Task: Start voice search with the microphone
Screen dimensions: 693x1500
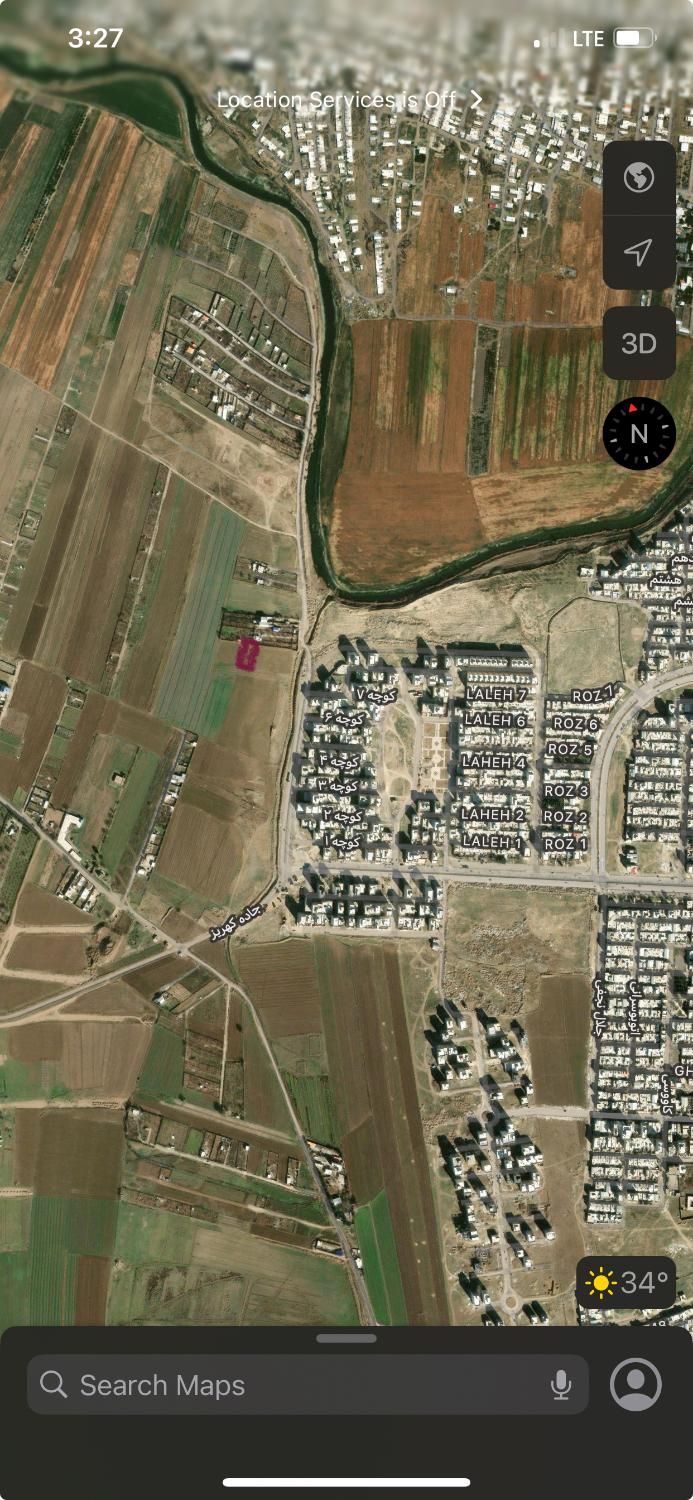Action: click(x=561, y=1385)
